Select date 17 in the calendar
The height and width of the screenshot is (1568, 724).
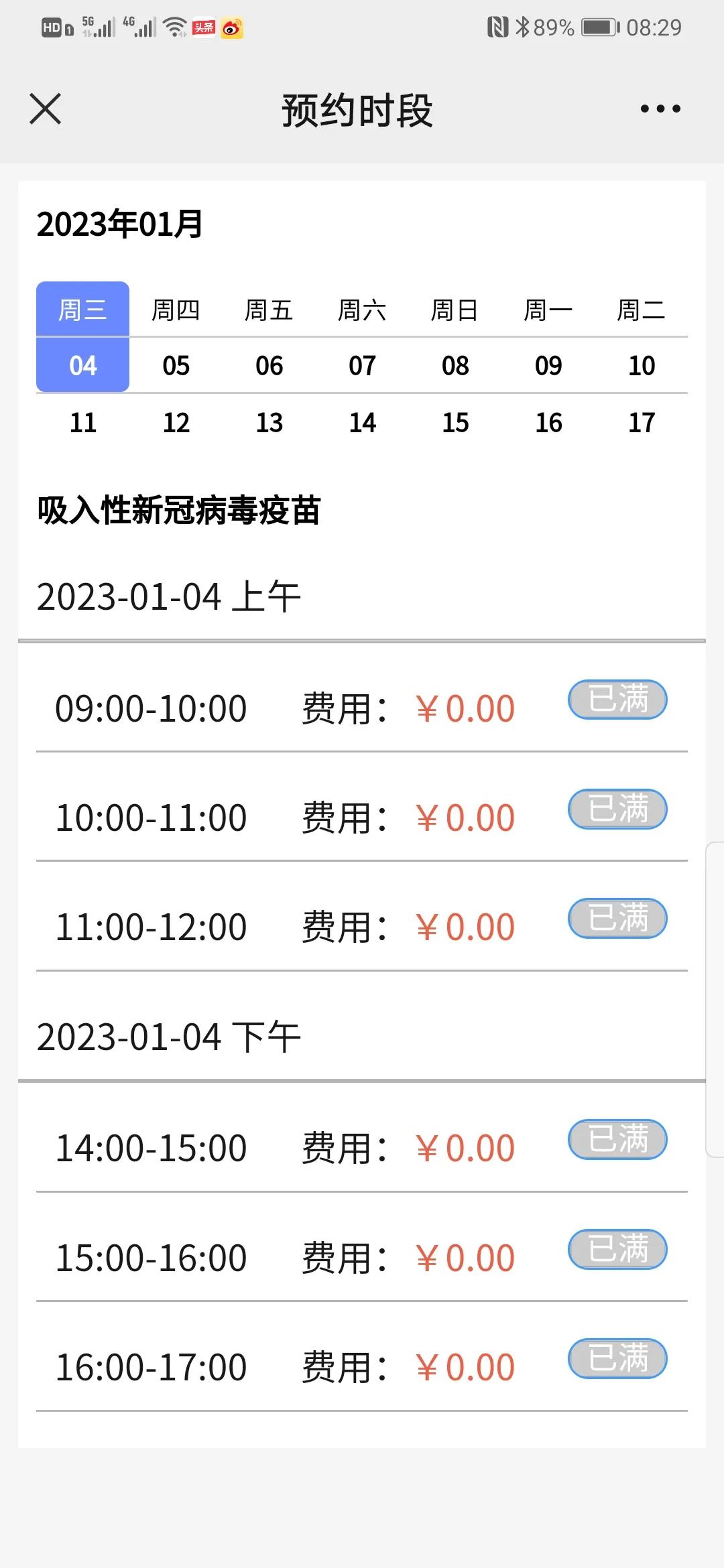(x=642, y=422)
